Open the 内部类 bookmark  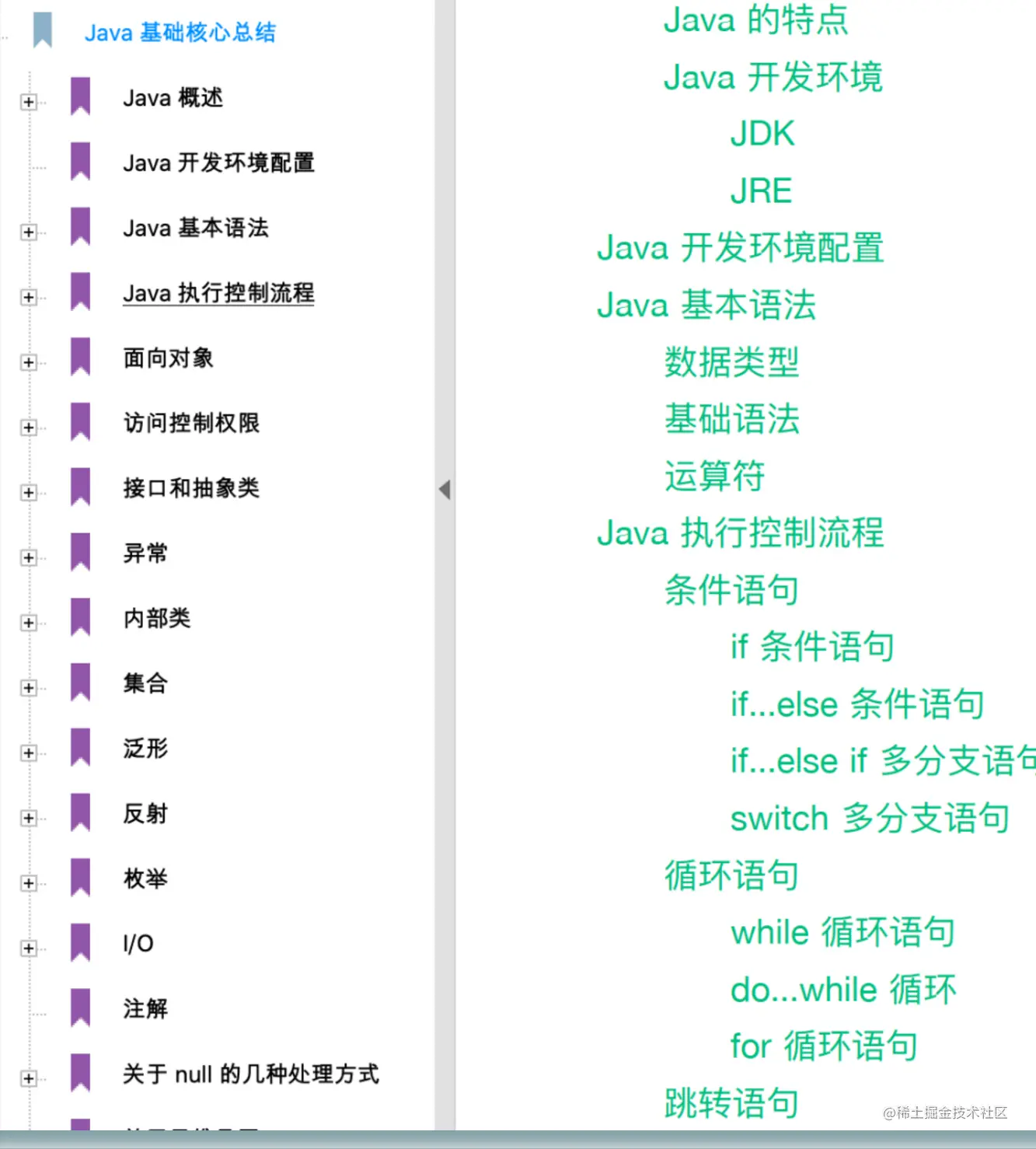(157, 618)
